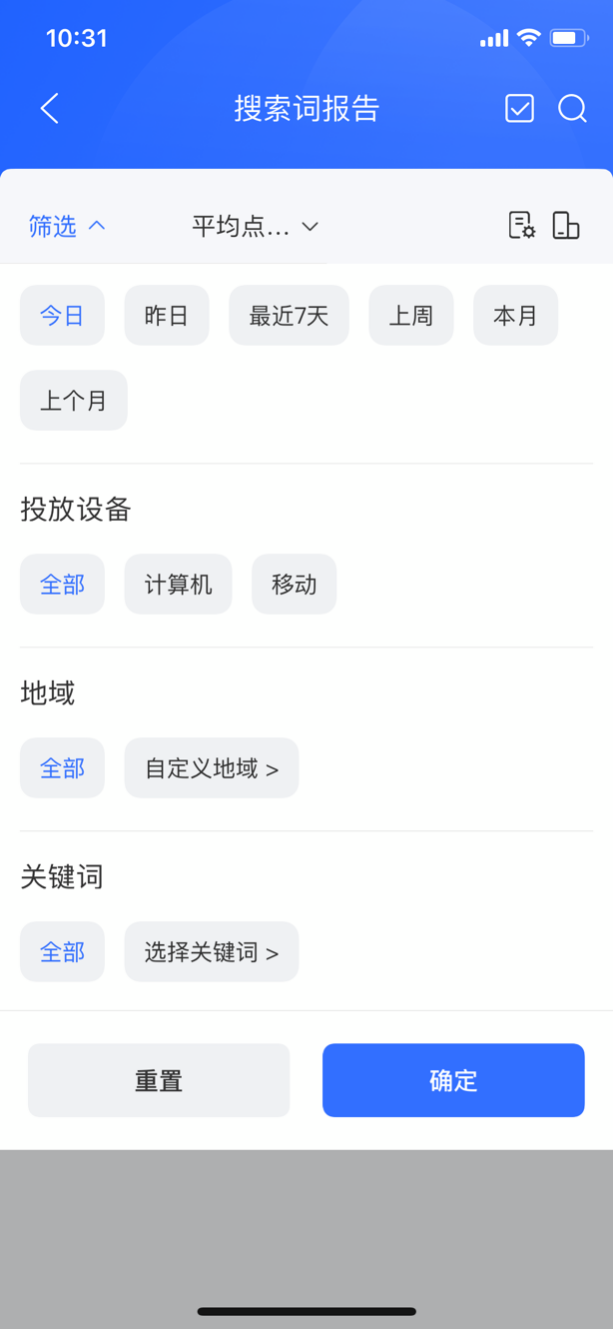Viewport: 613px width, 1329px height.
Task: Select 最近7天 date range
Action: pos(288,316)
